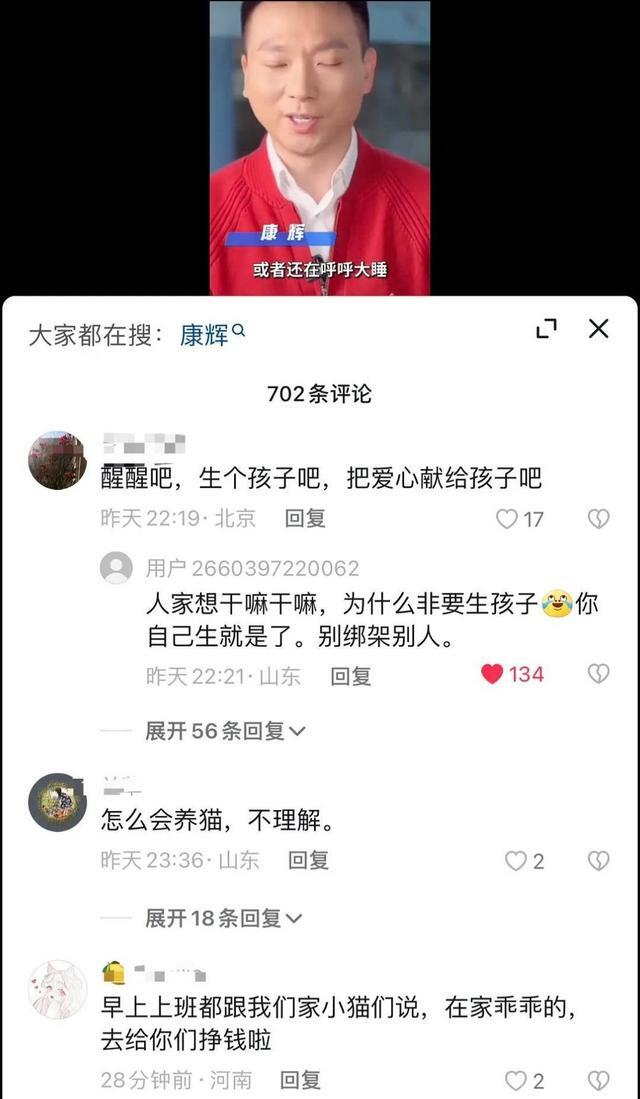Search the suggested term 康辉
This screenshot has width=640, height=1099.
206,335
